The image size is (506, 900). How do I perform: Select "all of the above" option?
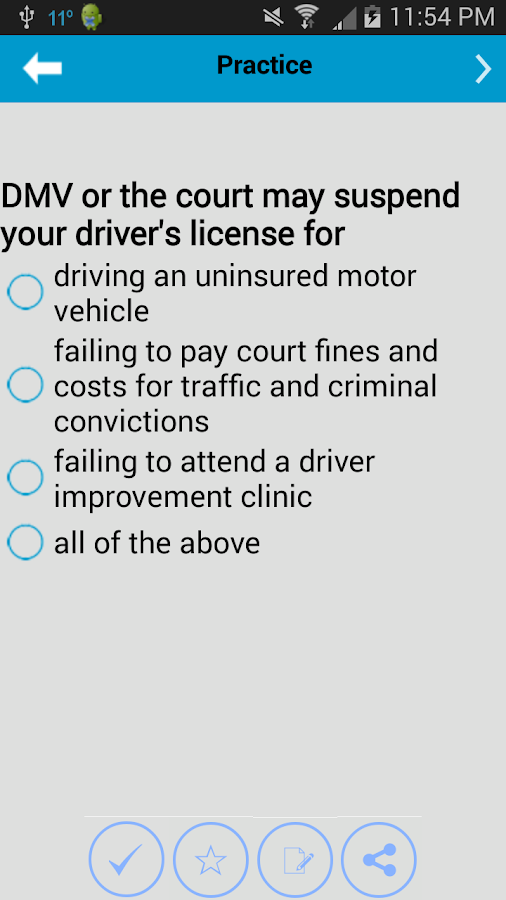(x=25, y=542)
